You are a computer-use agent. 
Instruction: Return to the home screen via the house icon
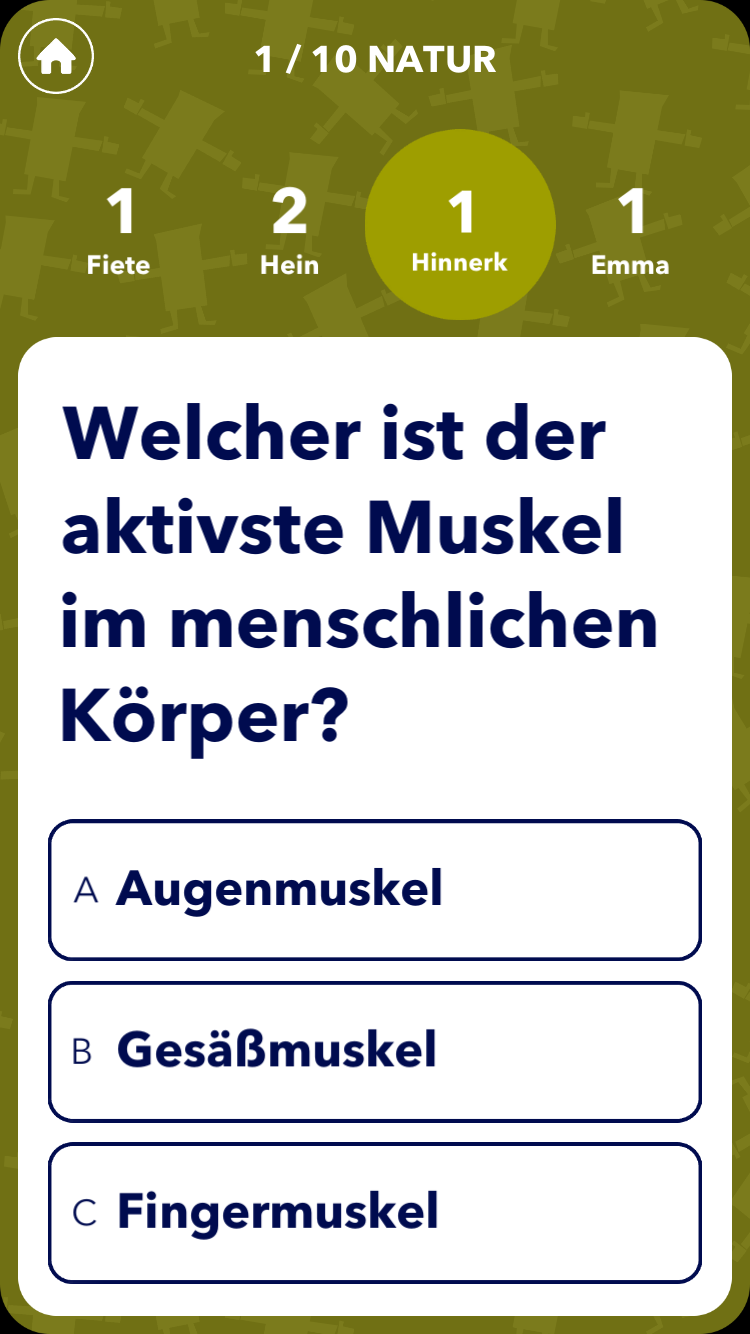point(56,58)
